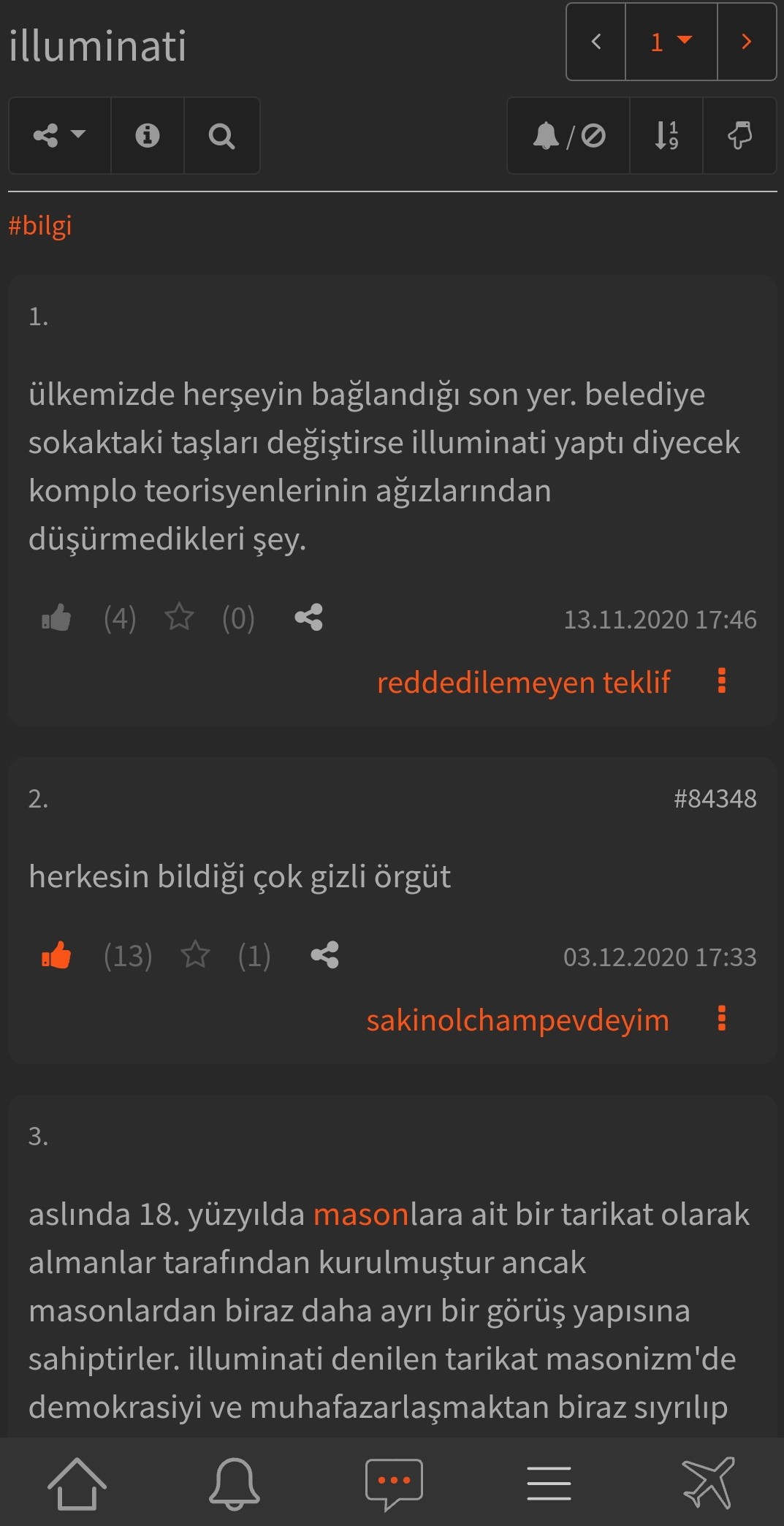The image size is (784, 1526).
Task: Share the entry by reddedilemeyen teklif
Action: 308,618
